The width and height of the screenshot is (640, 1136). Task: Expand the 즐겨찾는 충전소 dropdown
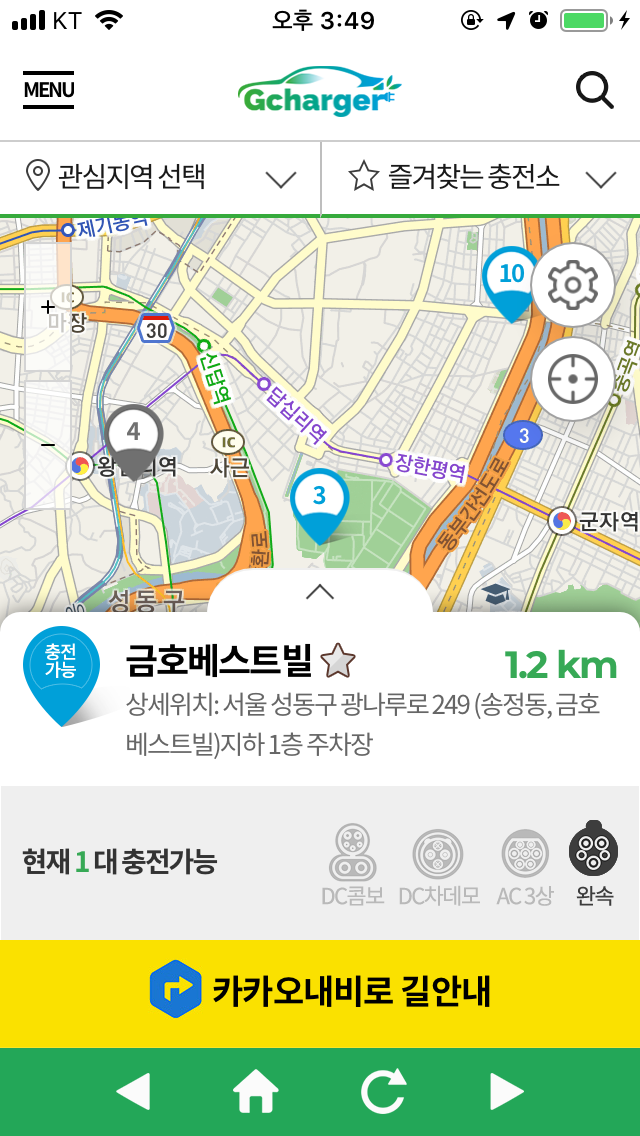pos(481,178)
